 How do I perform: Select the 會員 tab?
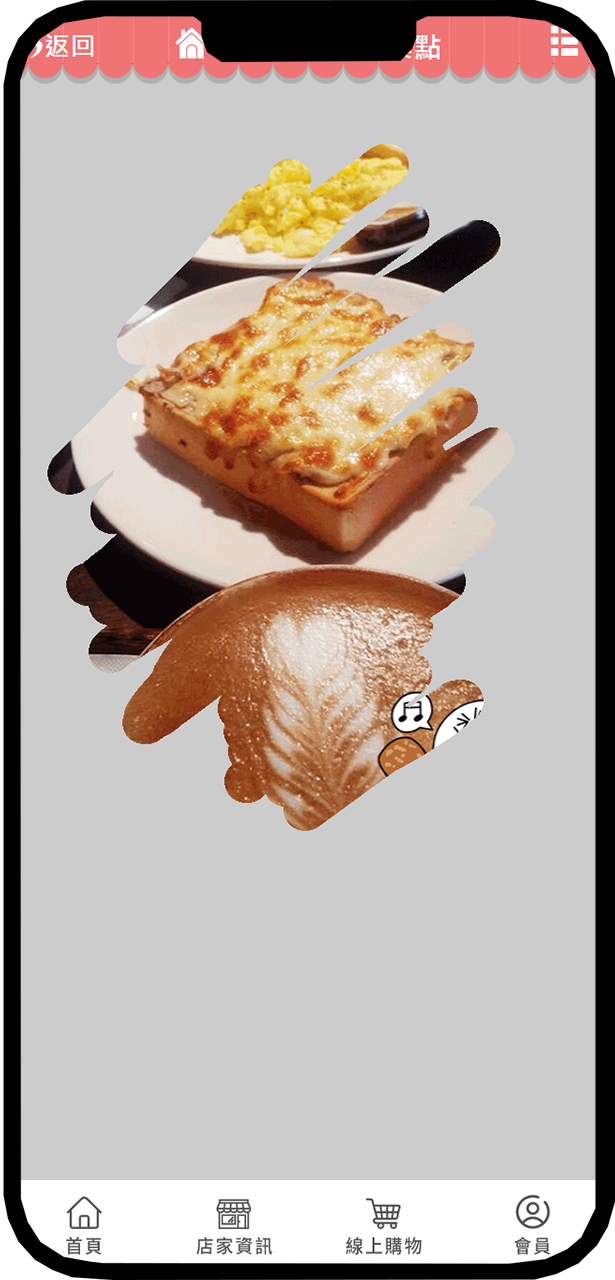point(532,1225)
